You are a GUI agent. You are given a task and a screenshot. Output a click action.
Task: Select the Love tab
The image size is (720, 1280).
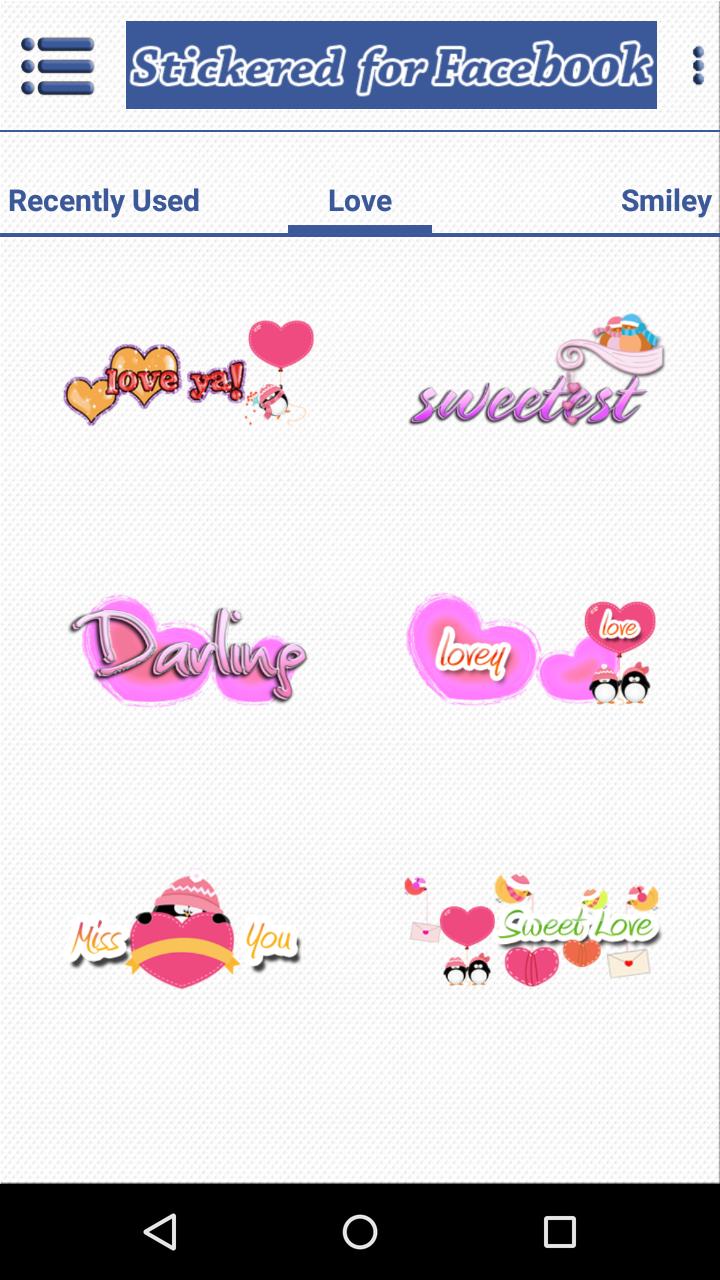pos(360,201)
